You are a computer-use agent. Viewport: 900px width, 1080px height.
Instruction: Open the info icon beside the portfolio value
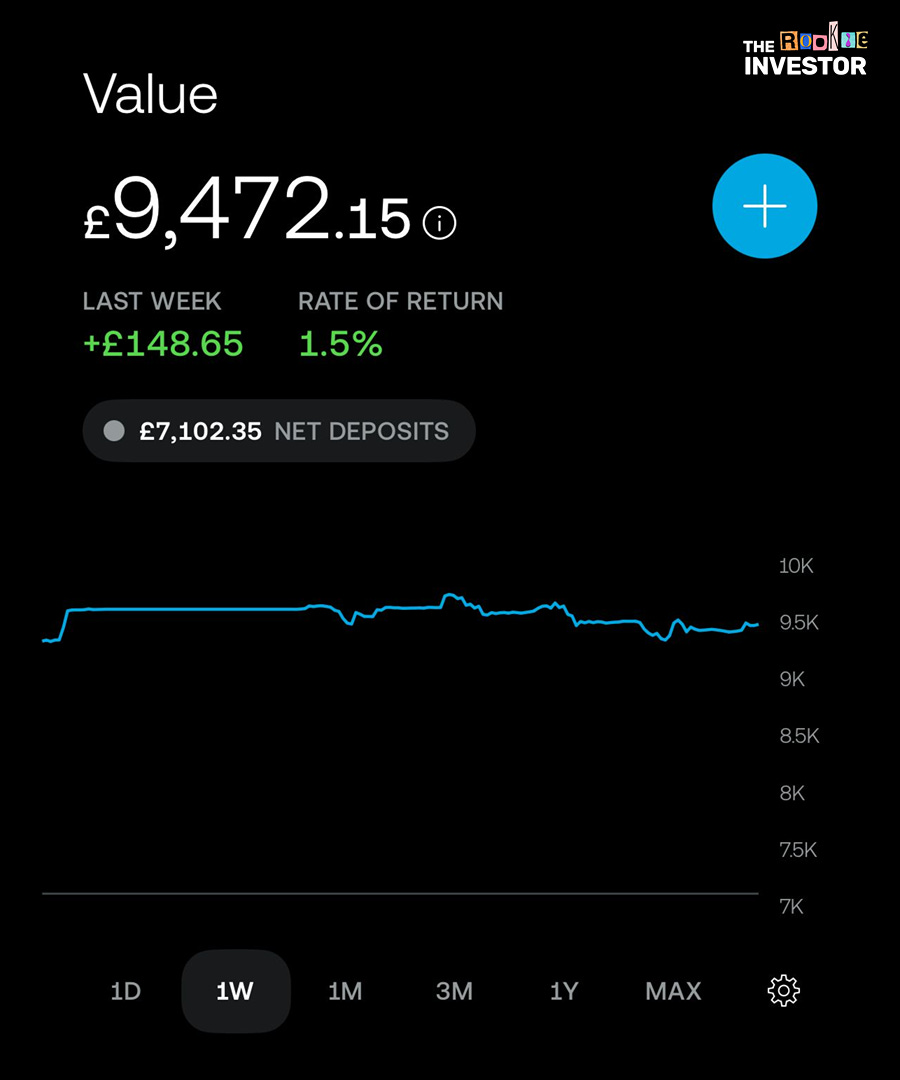click(439, 223)
